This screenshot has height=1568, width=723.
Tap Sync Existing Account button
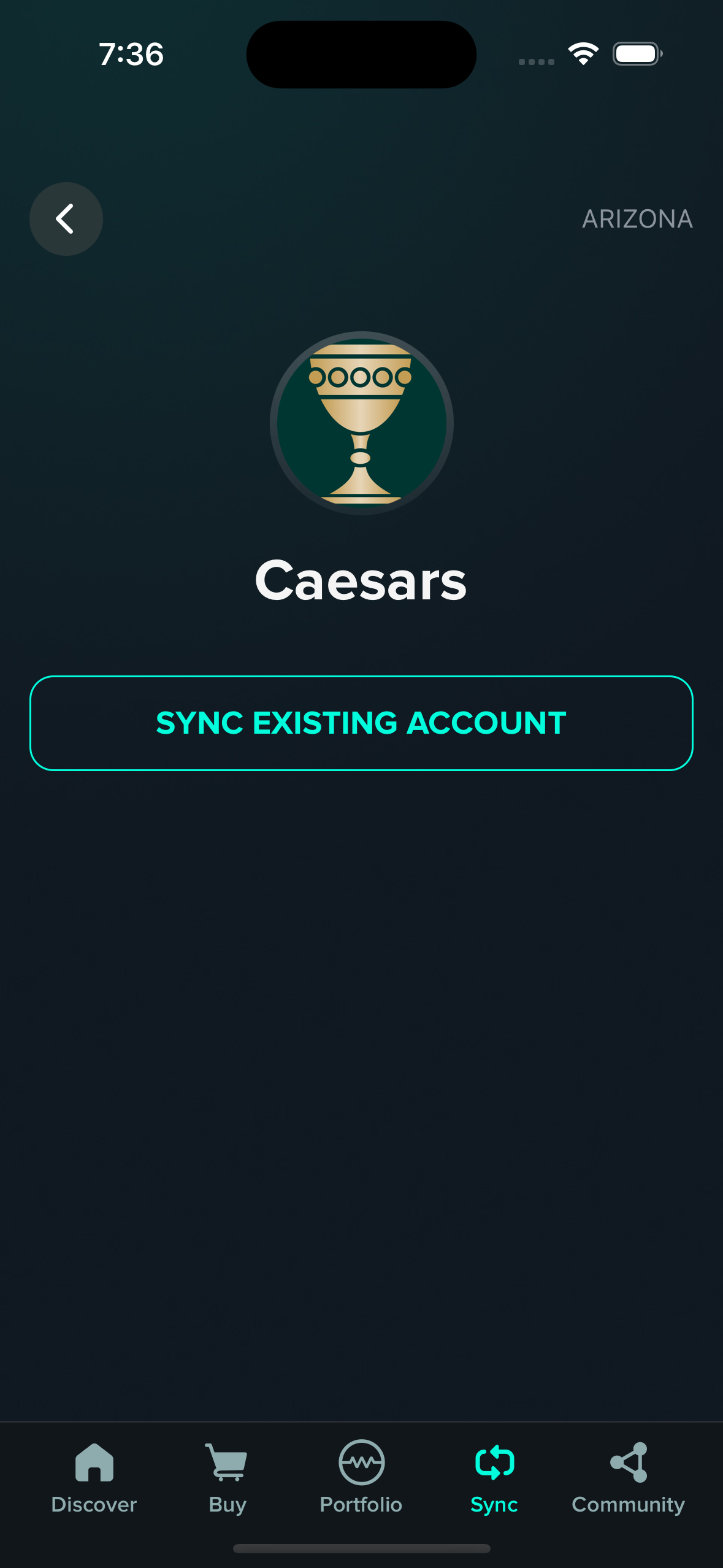click(x=361, y=723)
